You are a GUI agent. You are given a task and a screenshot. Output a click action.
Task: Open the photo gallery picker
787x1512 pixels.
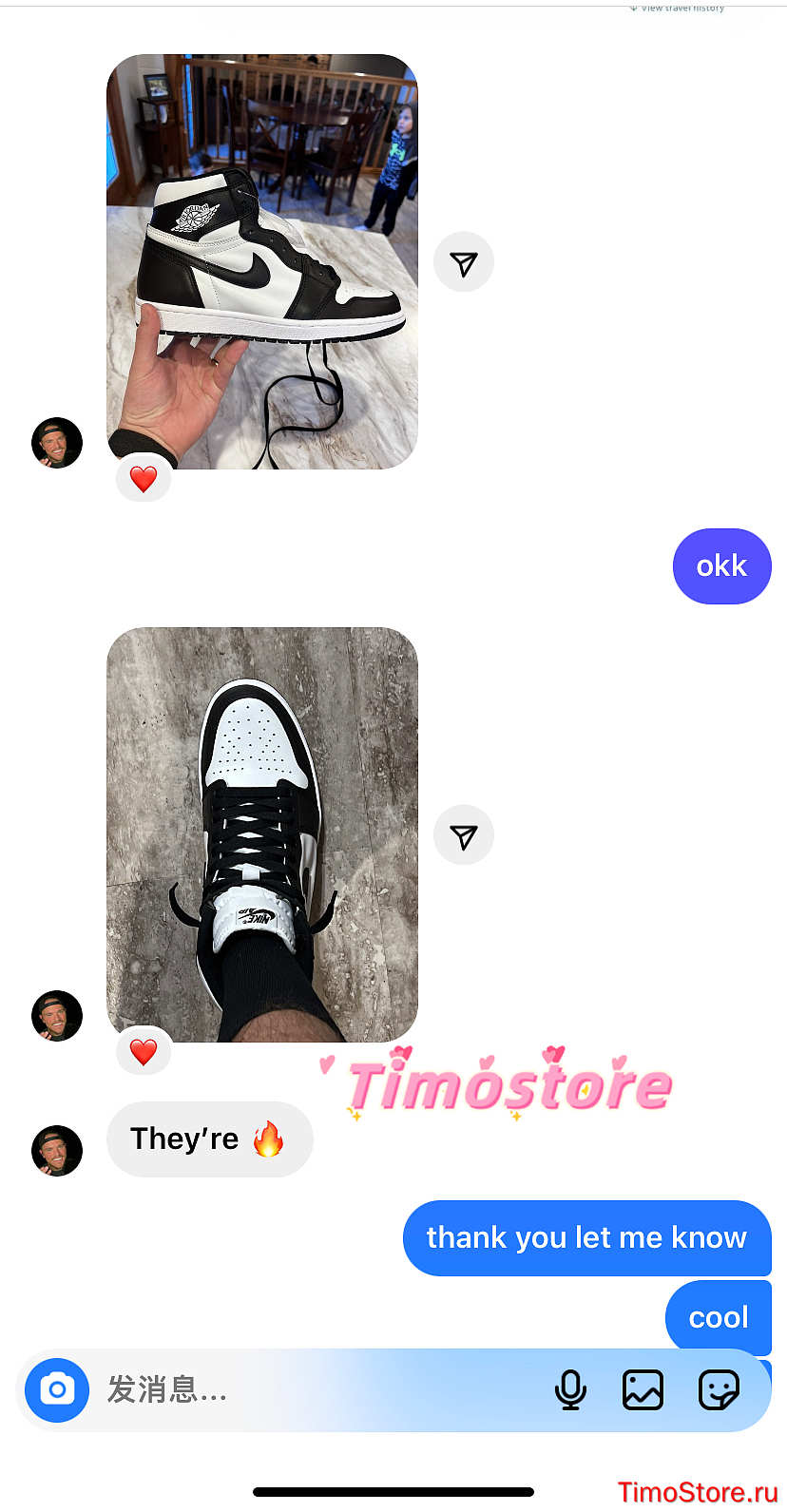pyautogui.click(x=643, y=1389)
